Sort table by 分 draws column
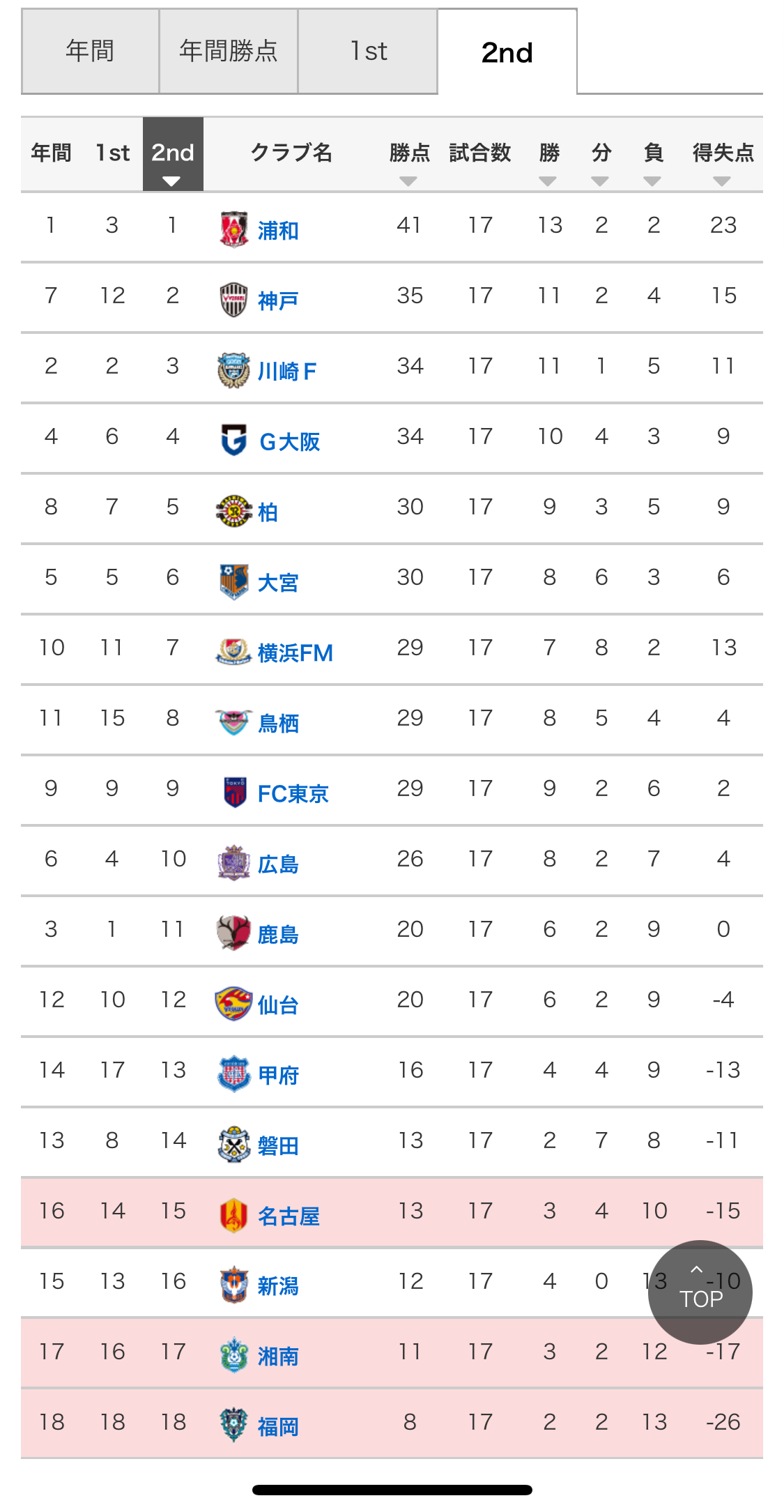The image size is (784, 1512). click(601, 160)
